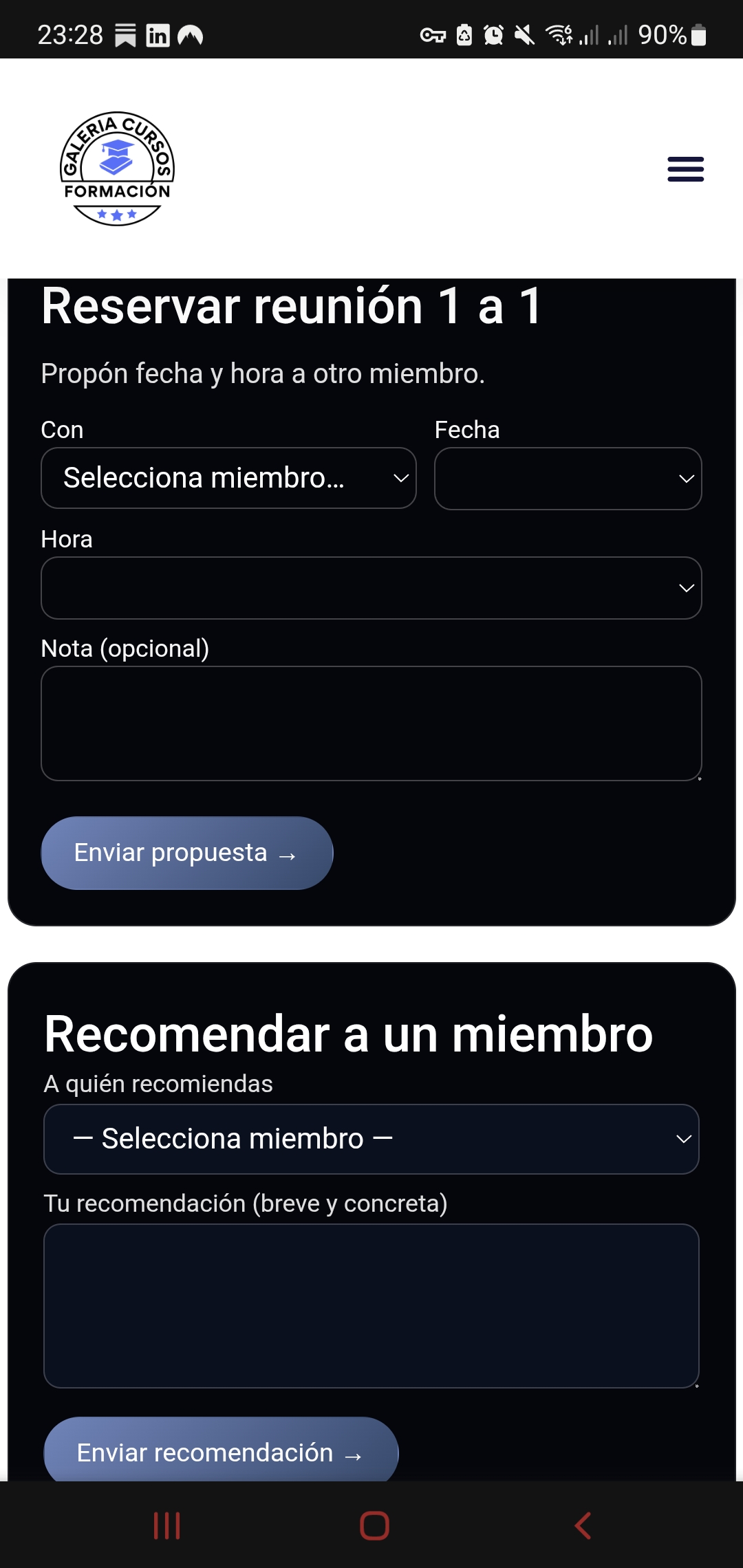Expand the 'A quién recomiendas' member dropdown
Image resolution: width=743 pixels, height=1568 pixels.
point(371,1139)
